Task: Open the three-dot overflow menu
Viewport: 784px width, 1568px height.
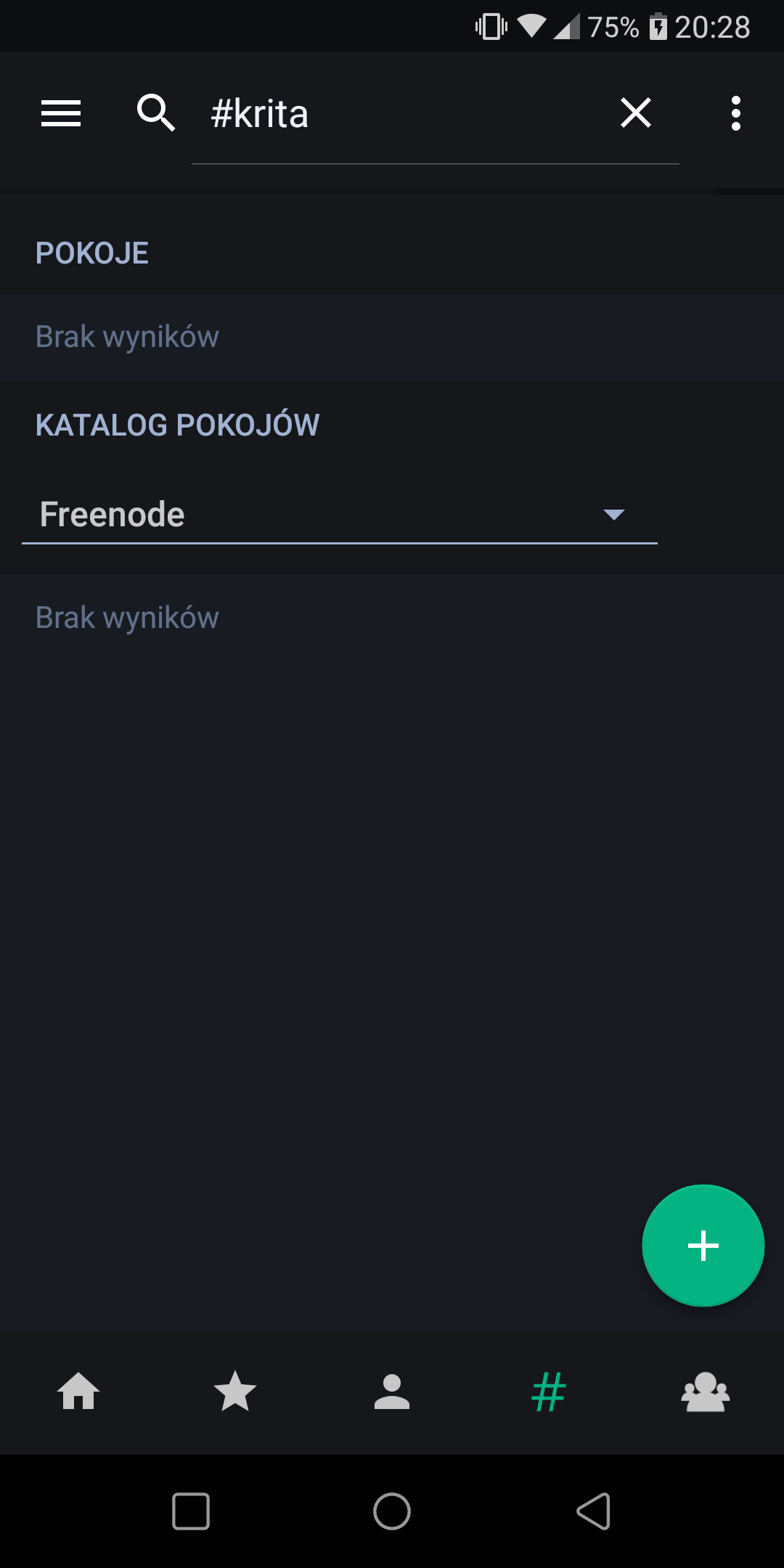Action: point(735,114)
